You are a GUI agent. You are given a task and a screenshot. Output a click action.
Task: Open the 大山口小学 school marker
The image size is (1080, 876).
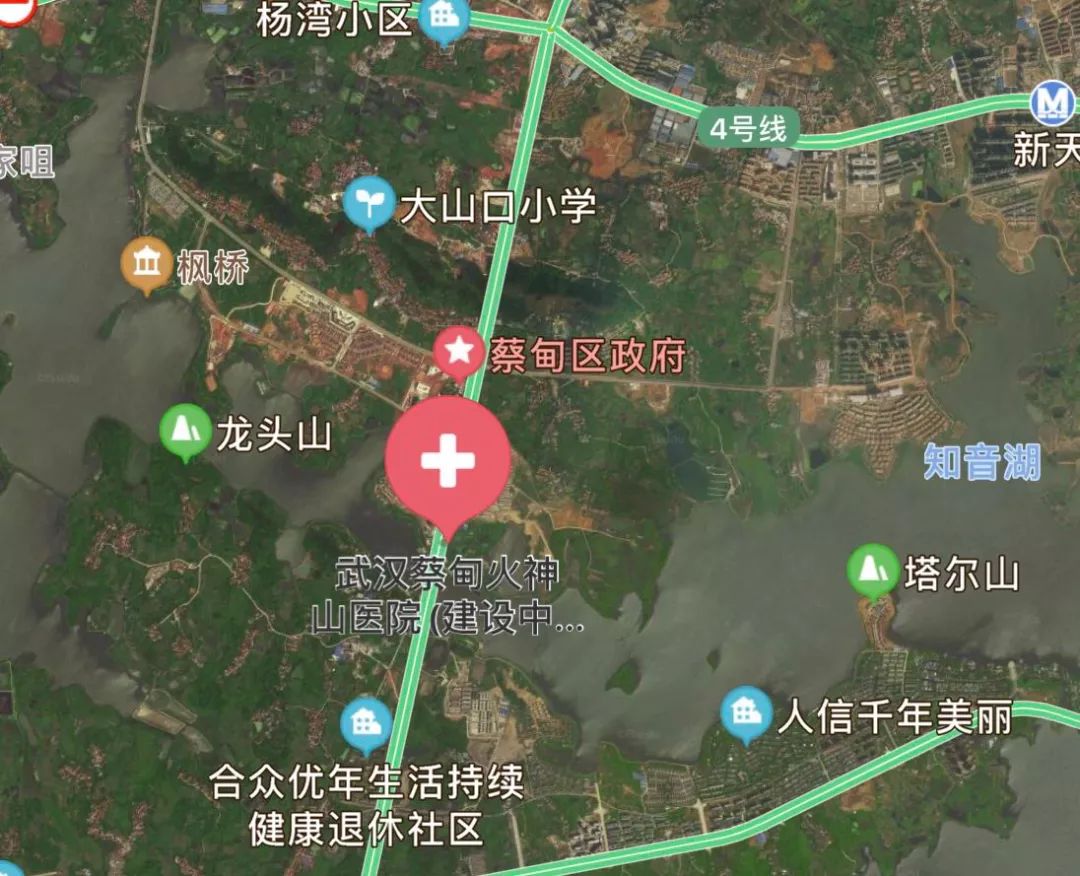point(368,202)
